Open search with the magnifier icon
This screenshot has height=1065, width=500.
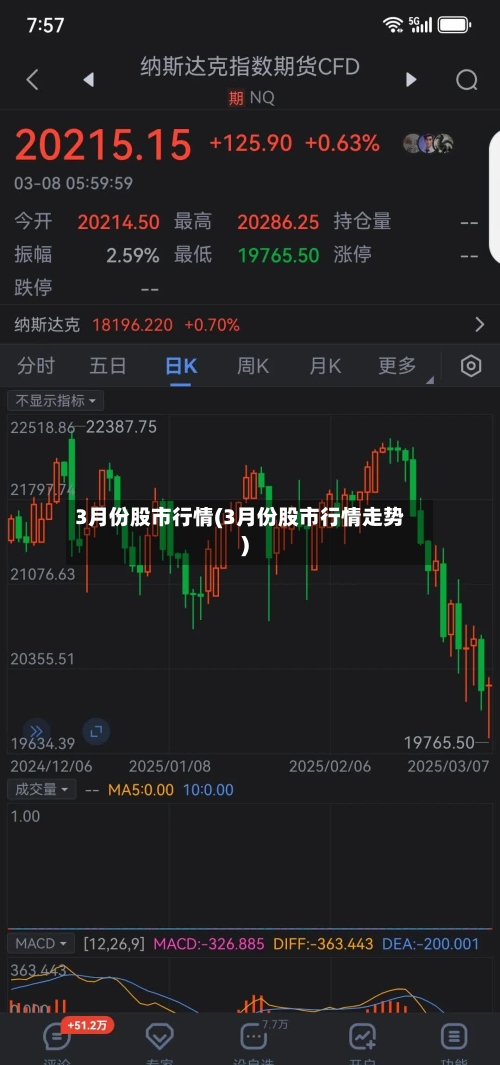[x=467, y=81]
